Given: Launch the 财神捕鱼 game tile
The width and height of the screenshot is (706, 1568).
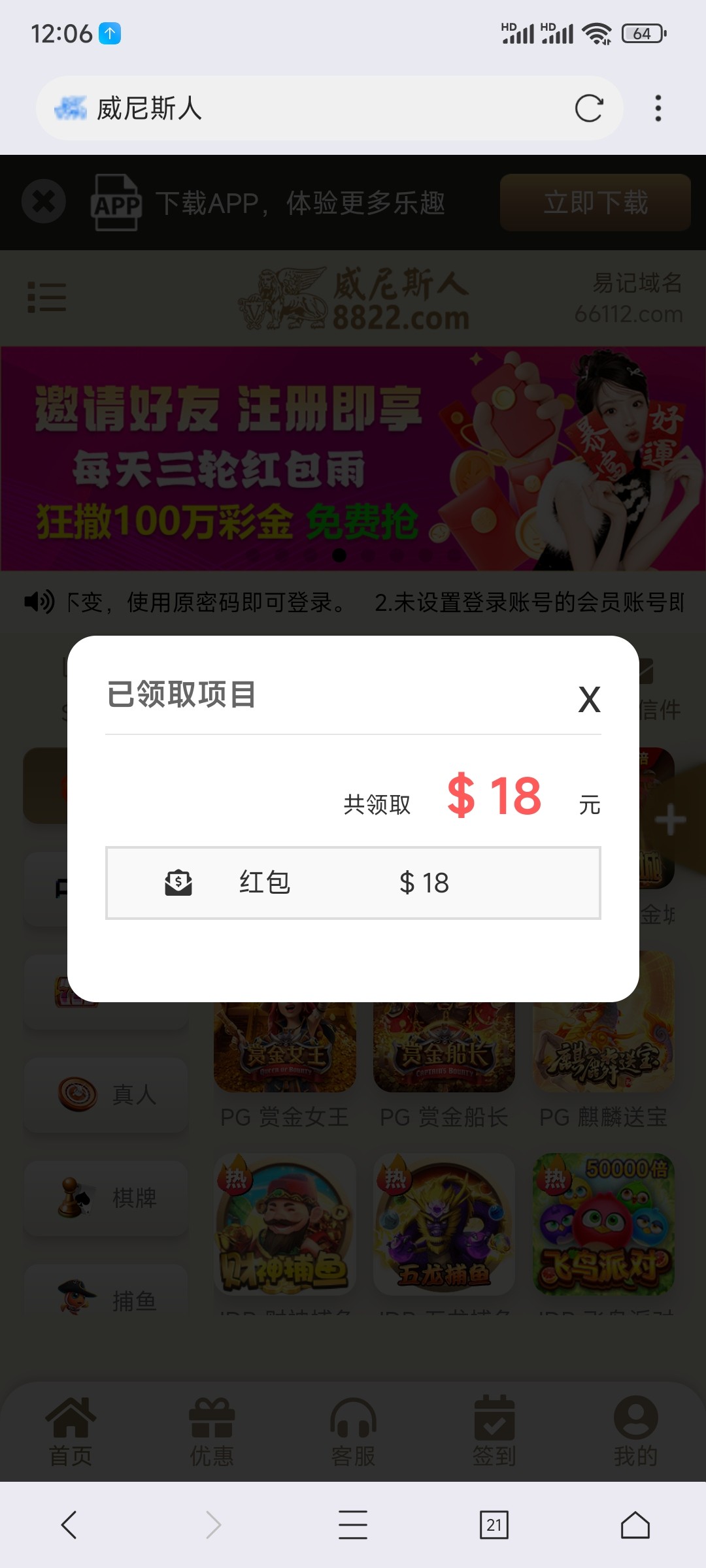Looking at the screenshot, I should [x=285, y=1225].
